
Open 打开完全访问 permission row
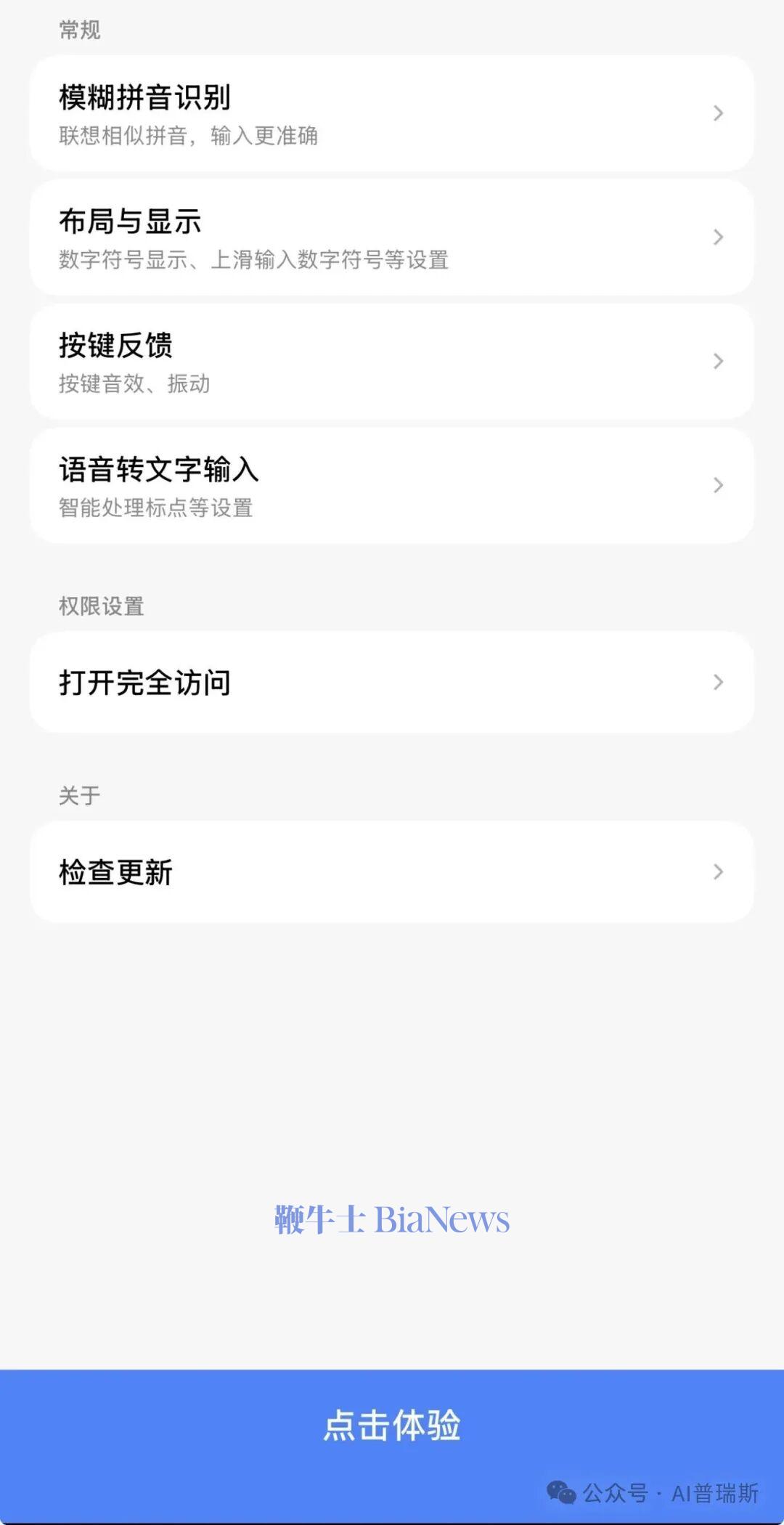392,683
